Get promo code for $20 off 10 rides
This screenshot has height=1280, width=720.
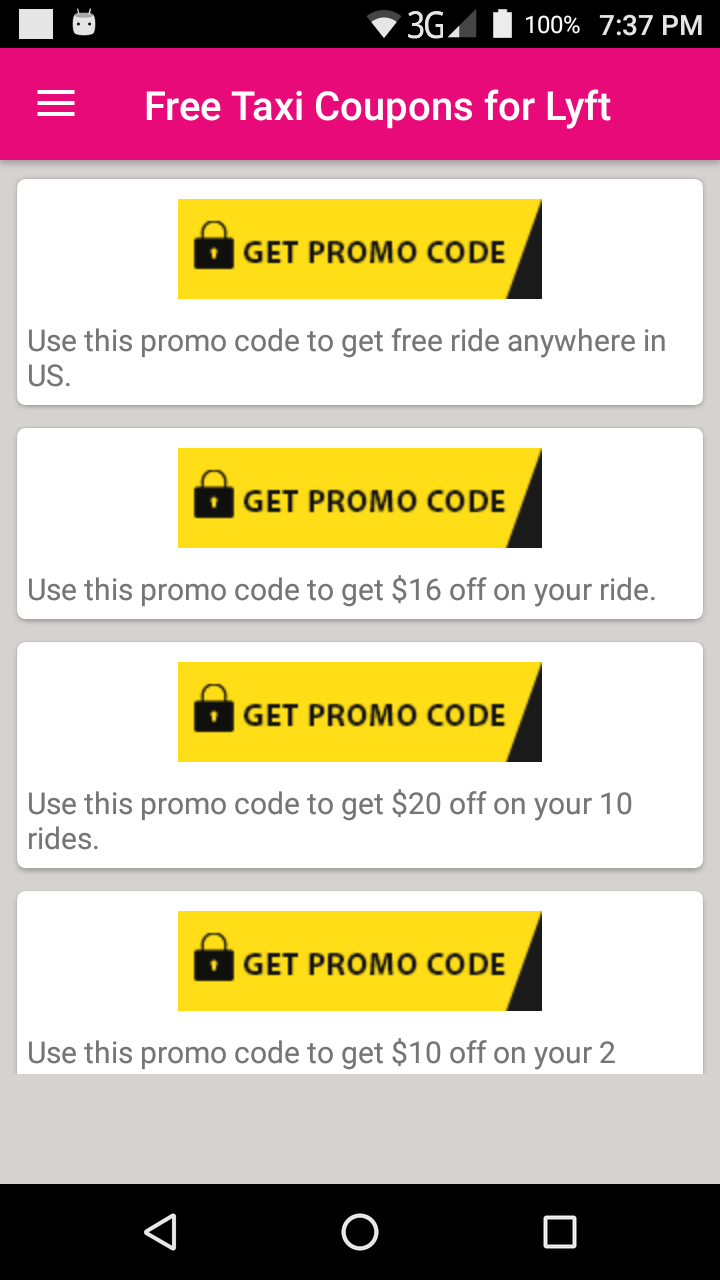pyautogui.click(x=360, y=712)
